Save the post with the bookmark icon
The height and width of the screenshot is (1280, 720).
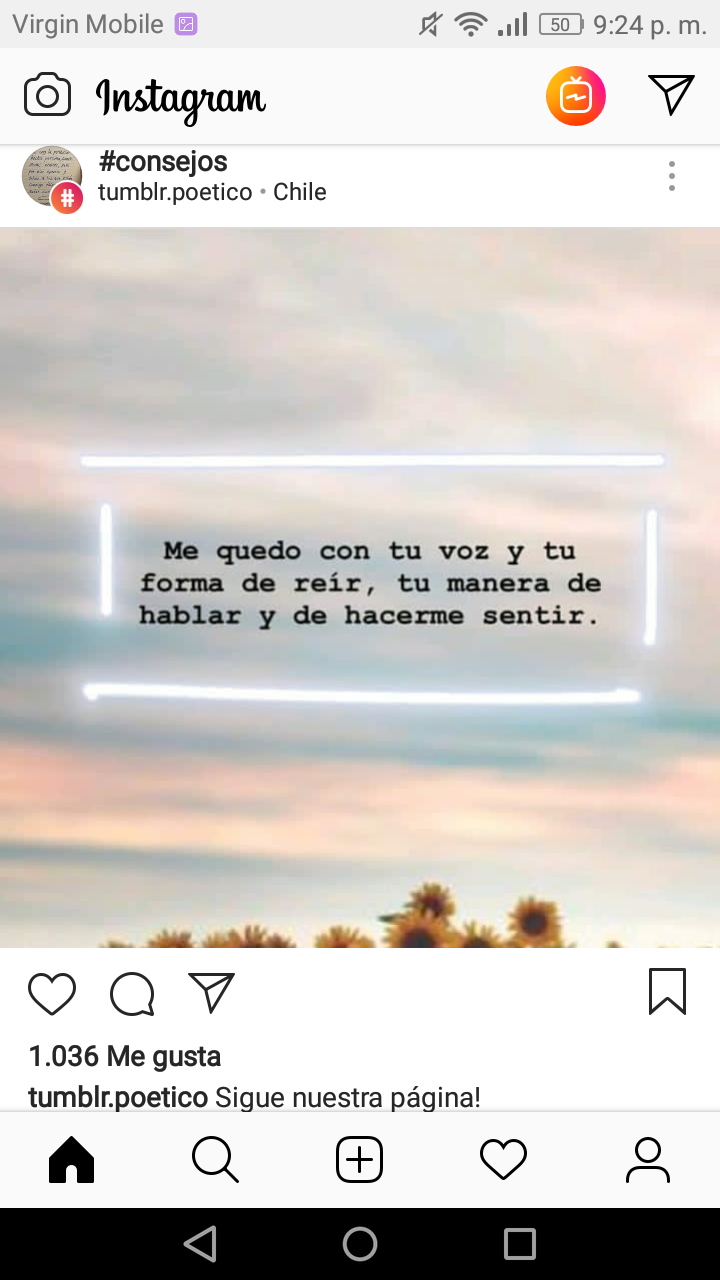(667, 992)
